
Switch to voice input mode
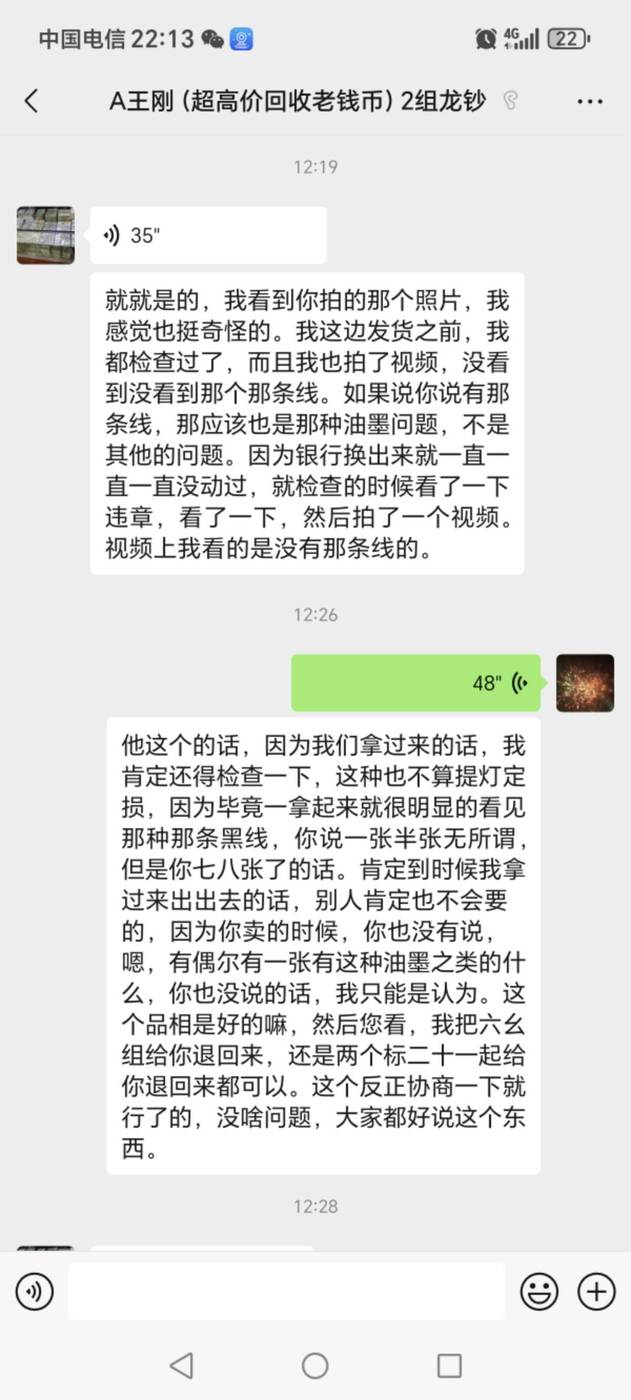point(34,1291)
